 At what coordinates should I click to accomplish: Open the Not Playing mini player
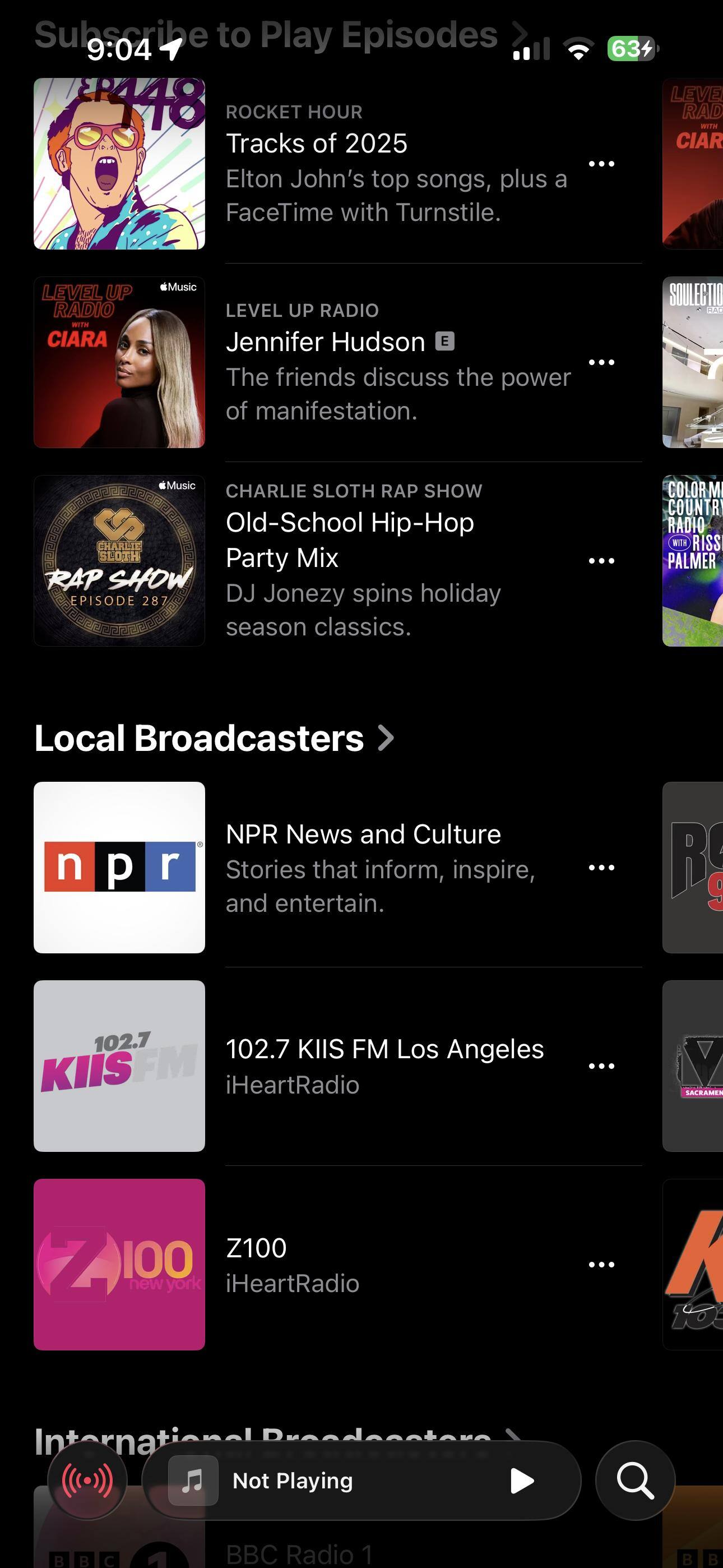[317, 1481]
